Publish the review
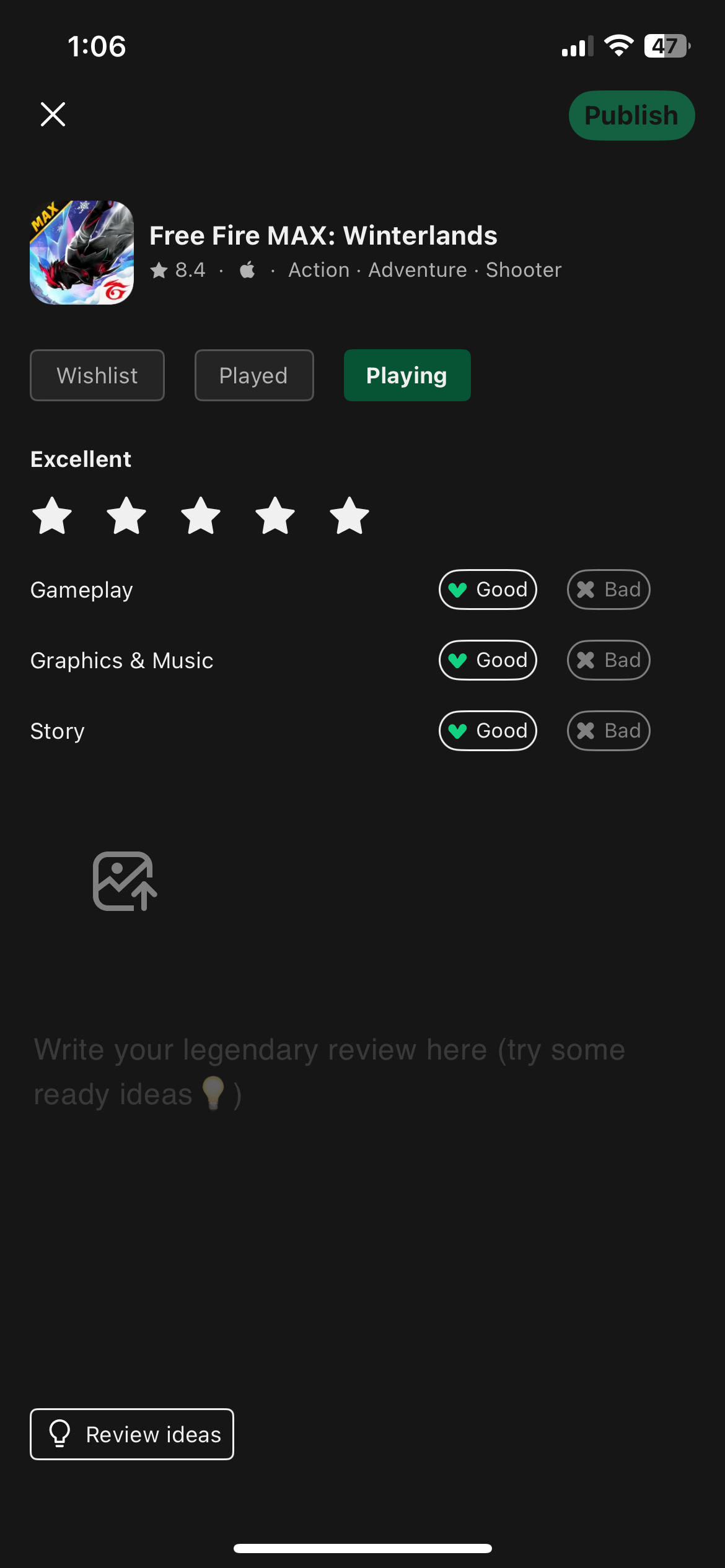The width and height of the screenshot is (725, 1568). pyautogui.click(x=631, y=116)
